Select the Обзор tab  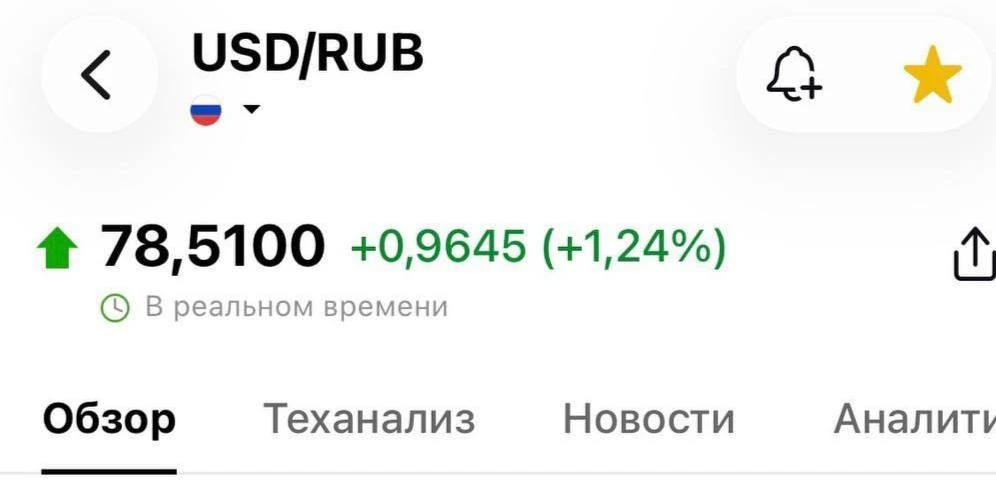coord(109,420)
